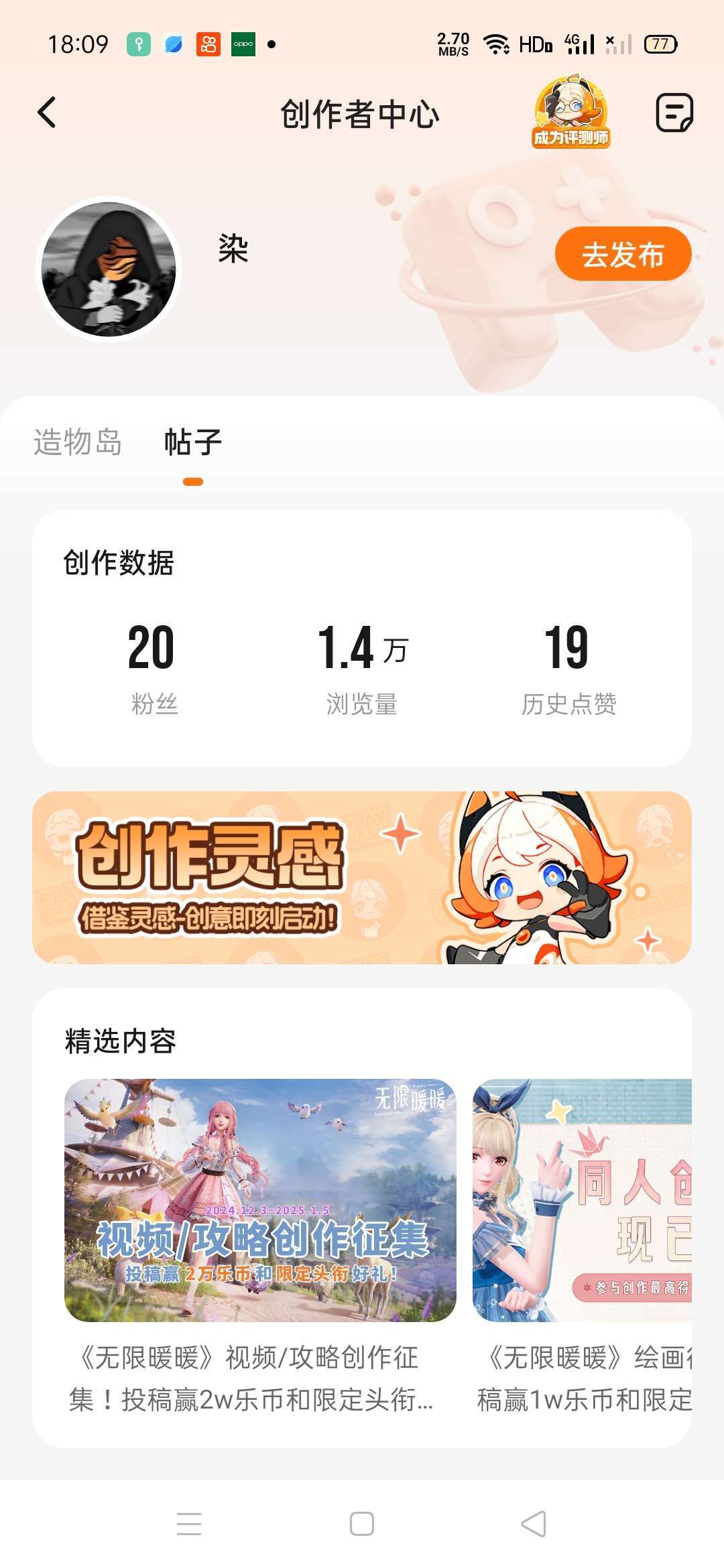Tap the 去发布 button
The image size is (724, 1568).
coord(623,254)
